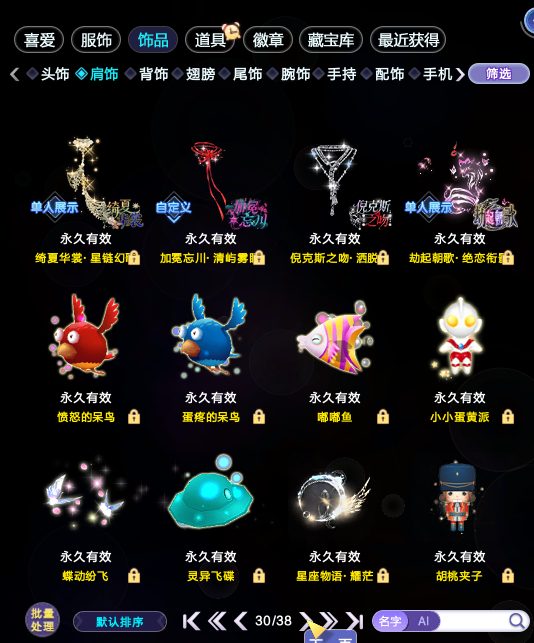
Task: Go to the previous page
Action: 241,621
